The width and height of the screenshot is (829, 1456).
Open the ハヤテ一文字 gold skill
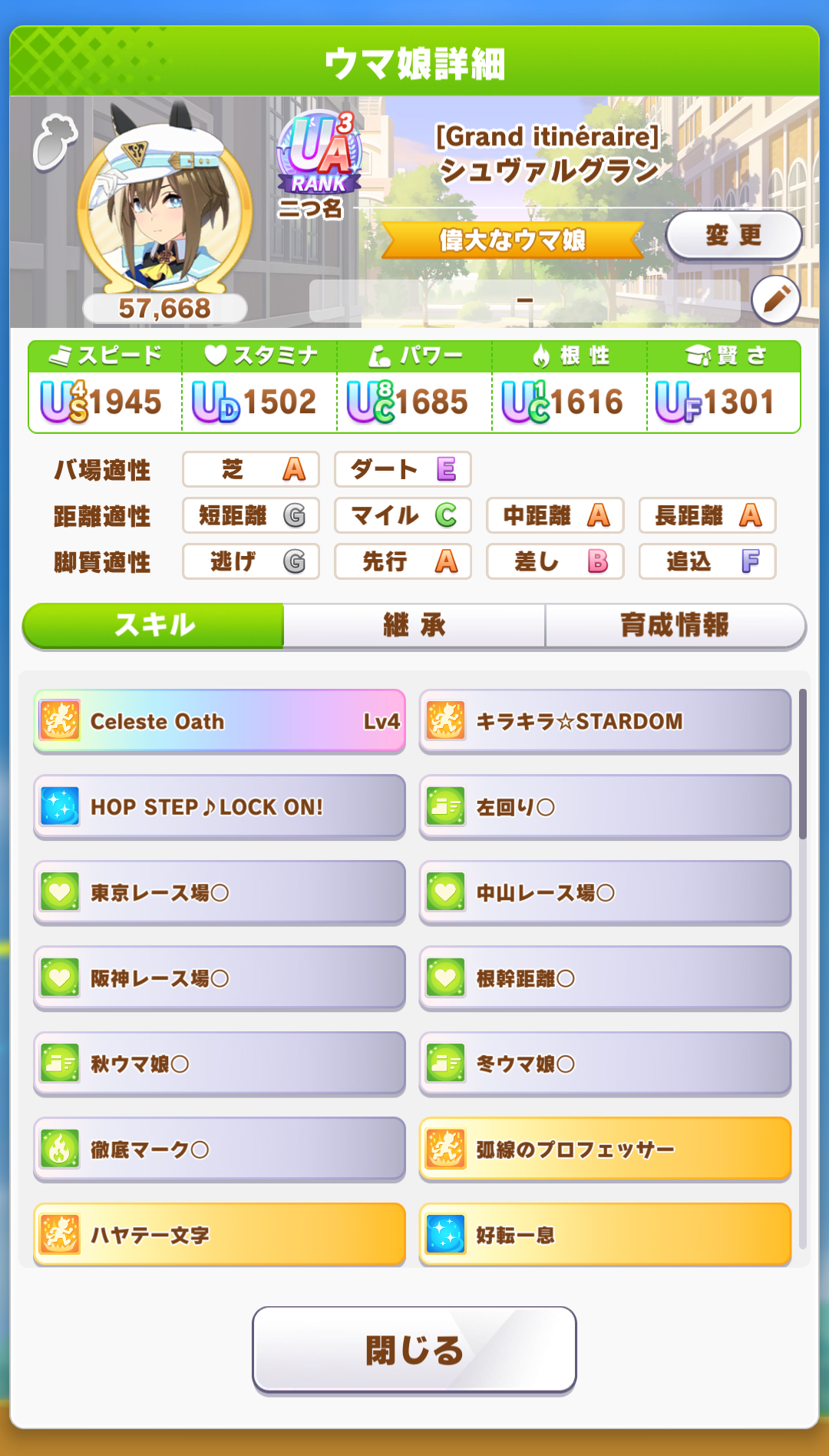click(x=220, y=1234)
